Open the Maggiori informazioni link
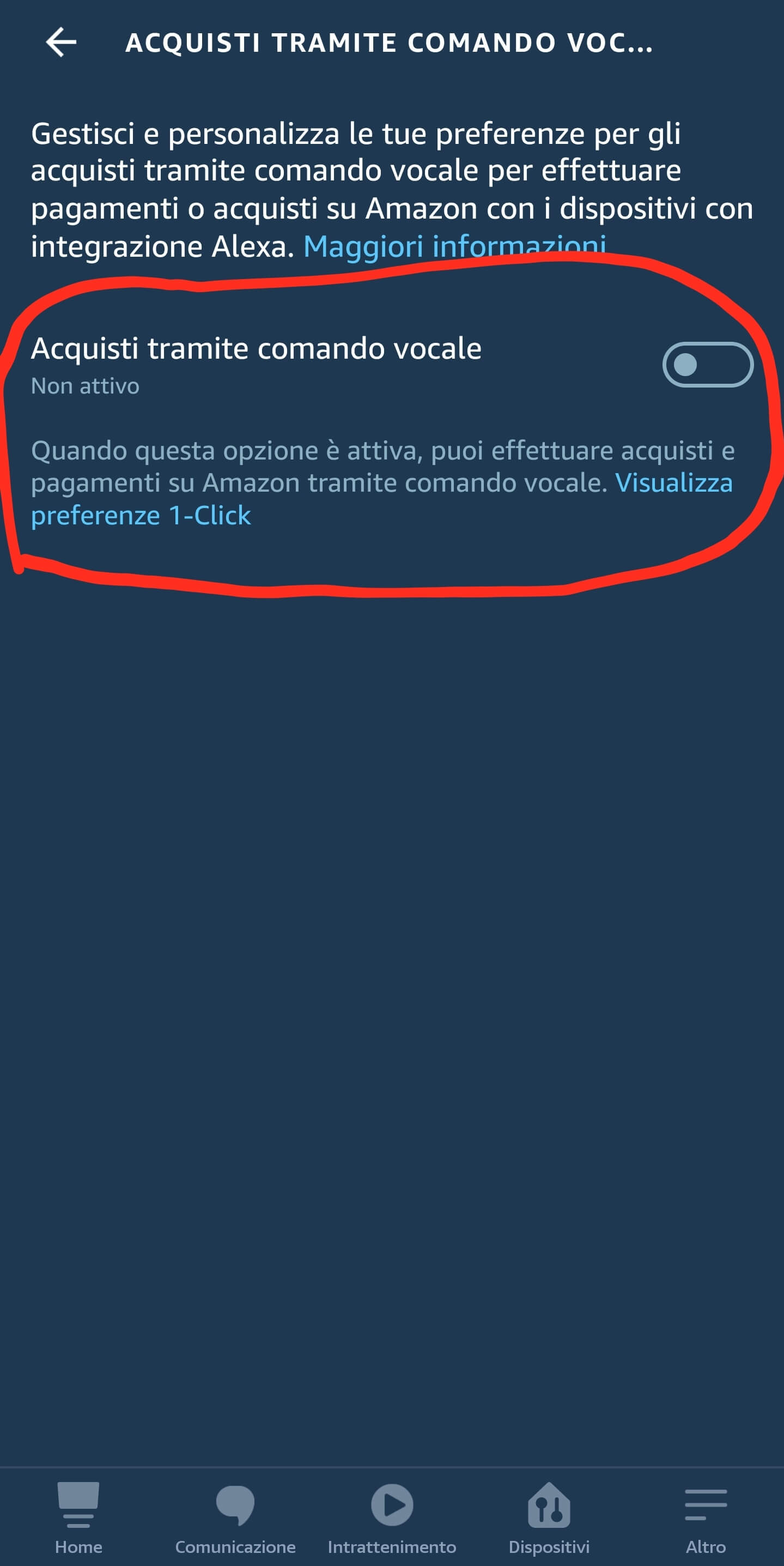The width and height of the screenshot is (784, 1566). click(x=454, y=246)
